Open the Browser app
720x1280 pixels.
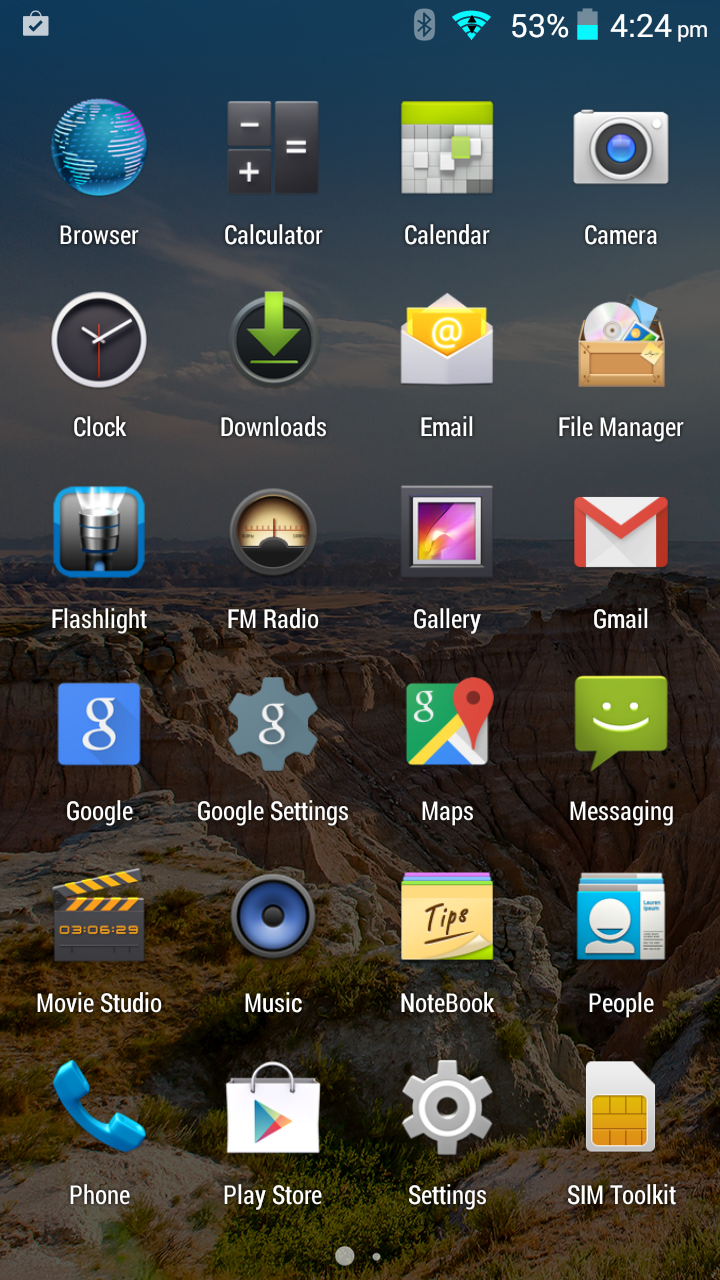pos(99,148)
